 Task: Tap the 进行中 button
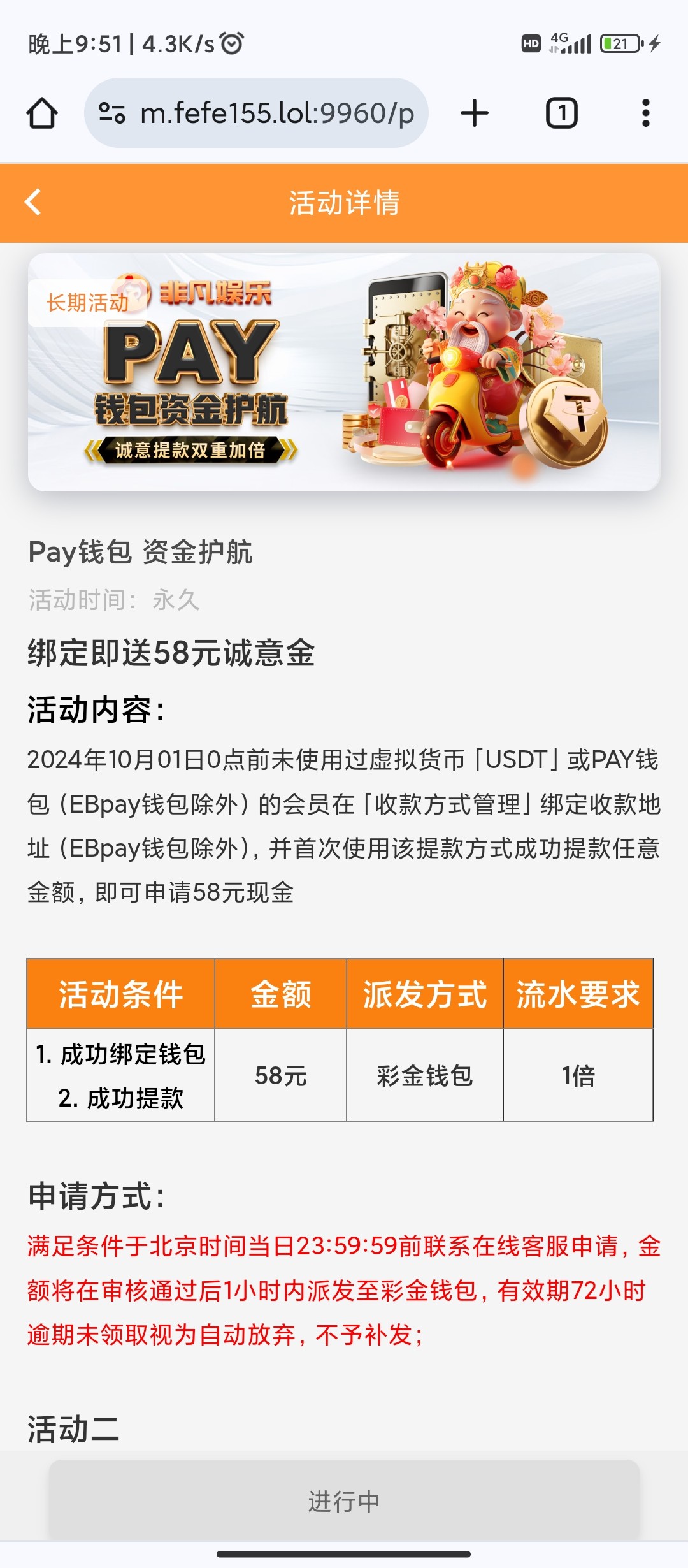point(344,1500)
